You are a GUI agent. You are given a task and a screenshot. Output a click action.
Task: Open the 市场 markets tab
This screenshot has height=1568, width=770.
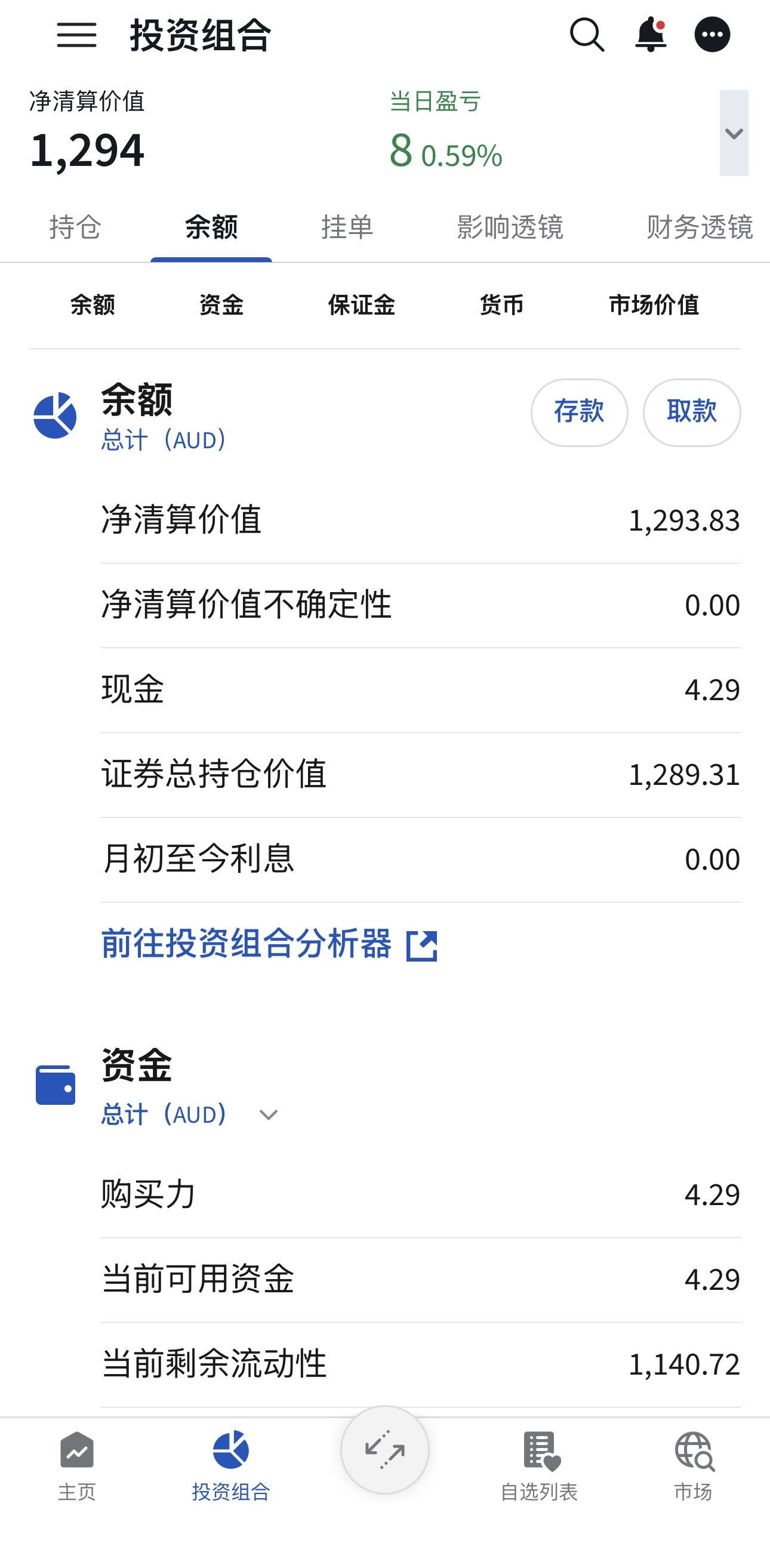click(692, 1465)
